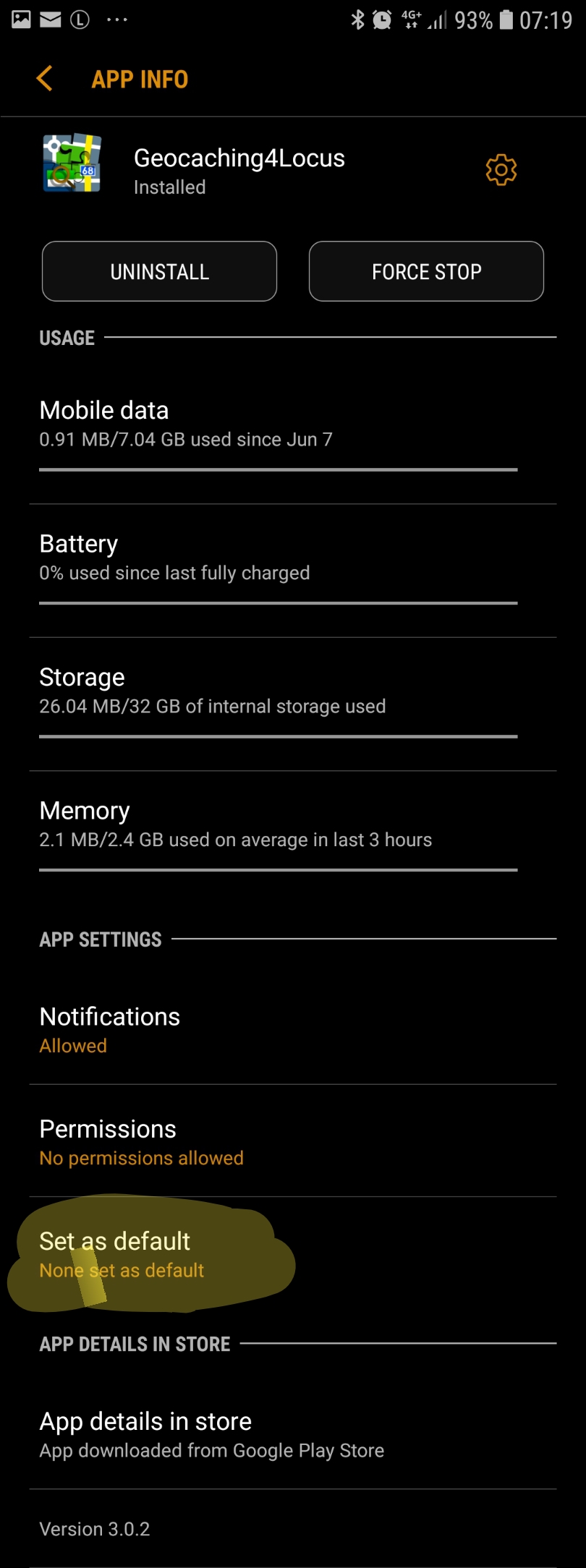Open Notifications settings
Screen dimensions: 586x1568
pos(278,1030)
